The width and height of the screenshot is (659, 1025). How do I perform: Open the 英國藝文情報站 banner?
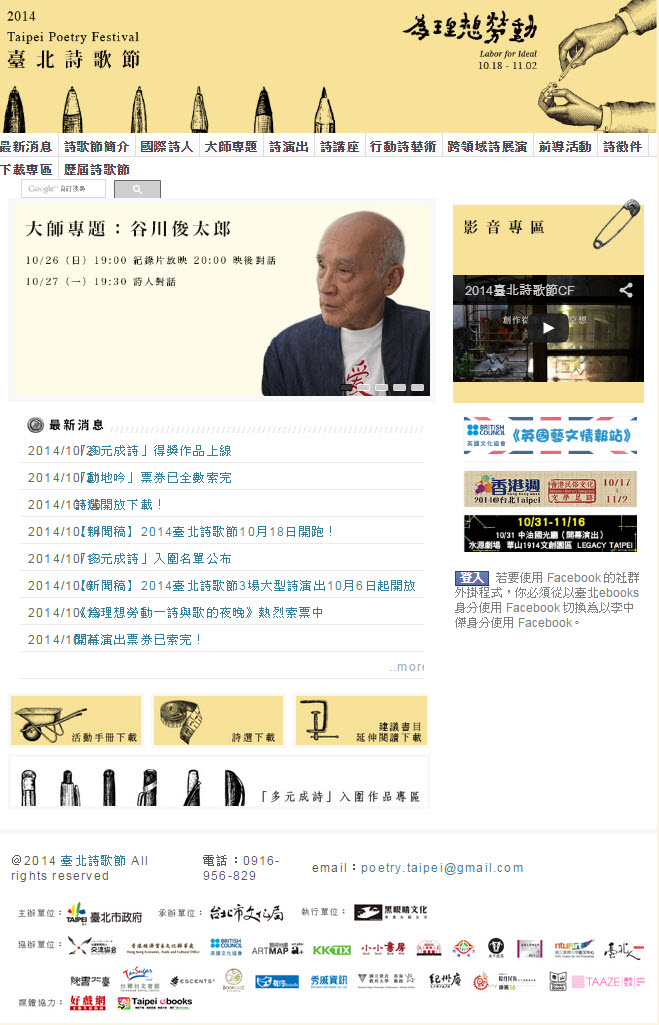[x=550, y=435]
